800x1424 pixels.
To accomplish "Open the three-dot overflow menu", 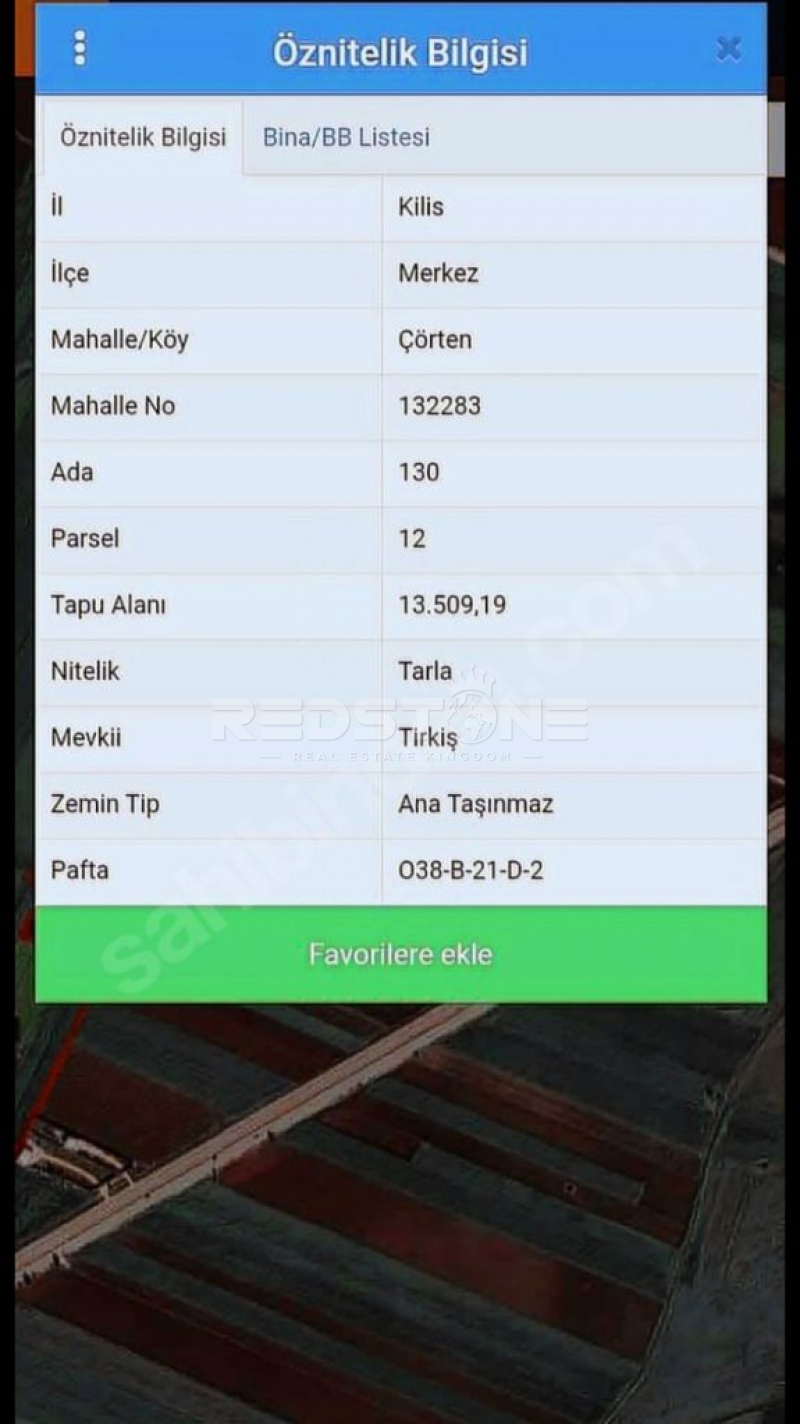I will pyautogui.click(x=80, y=48).
